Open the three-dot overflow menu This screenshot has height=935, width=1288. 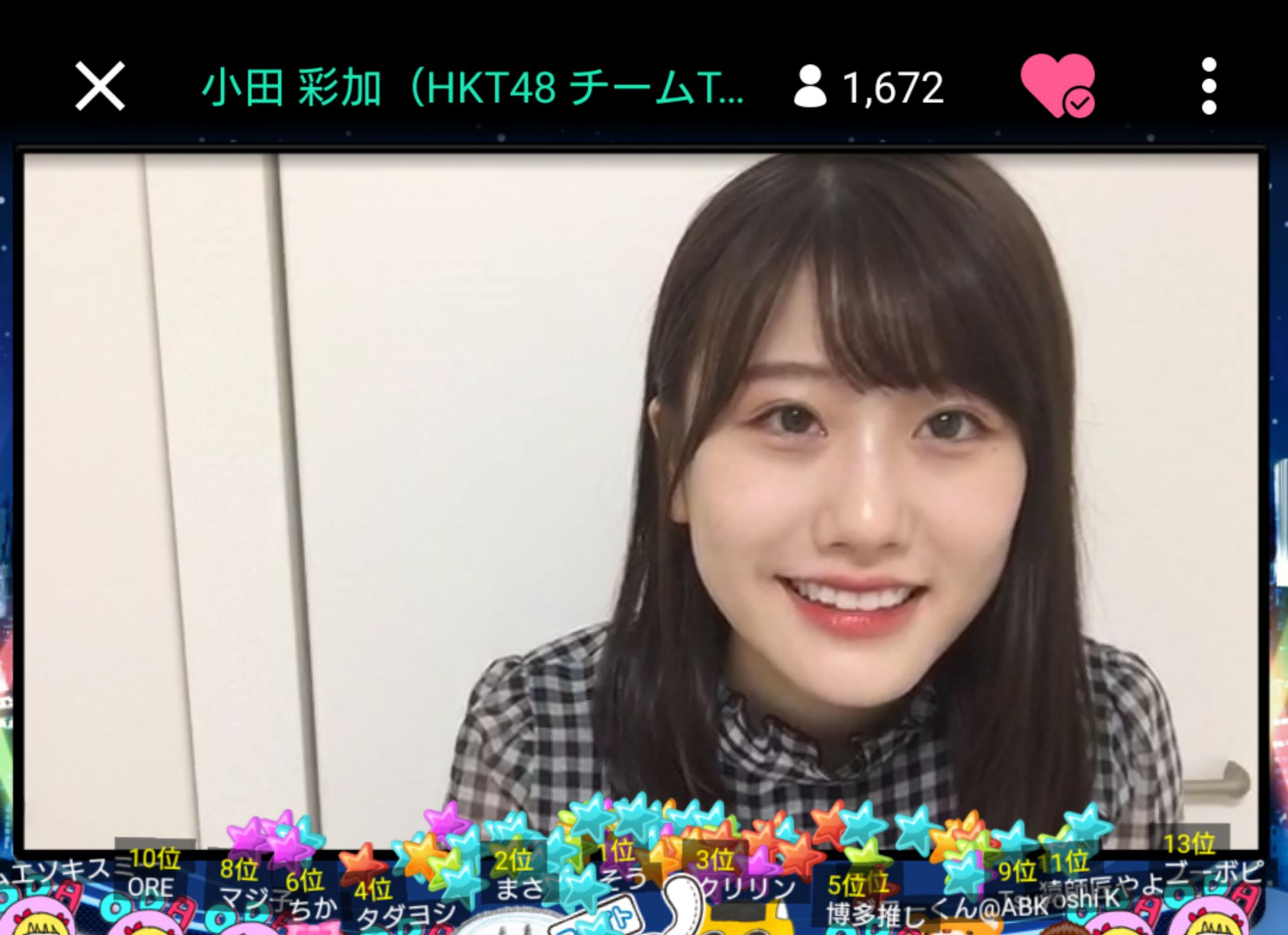tap(1209, 86)
